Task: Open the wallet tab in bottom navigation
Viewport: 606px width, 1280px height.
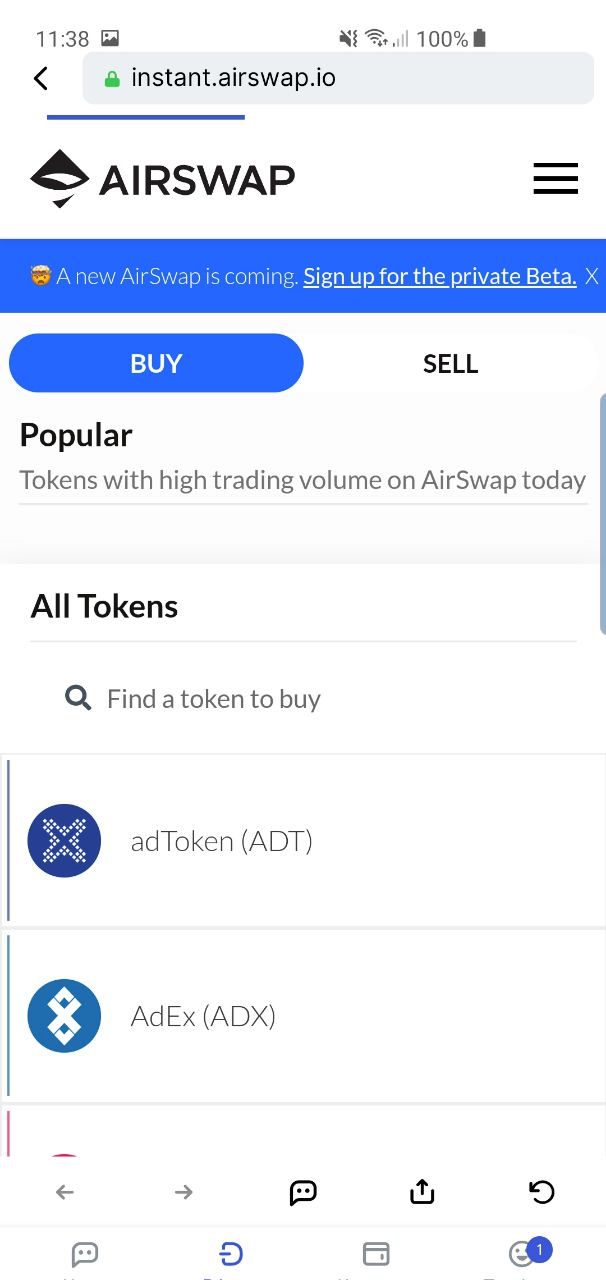Action: (376, 1254)
